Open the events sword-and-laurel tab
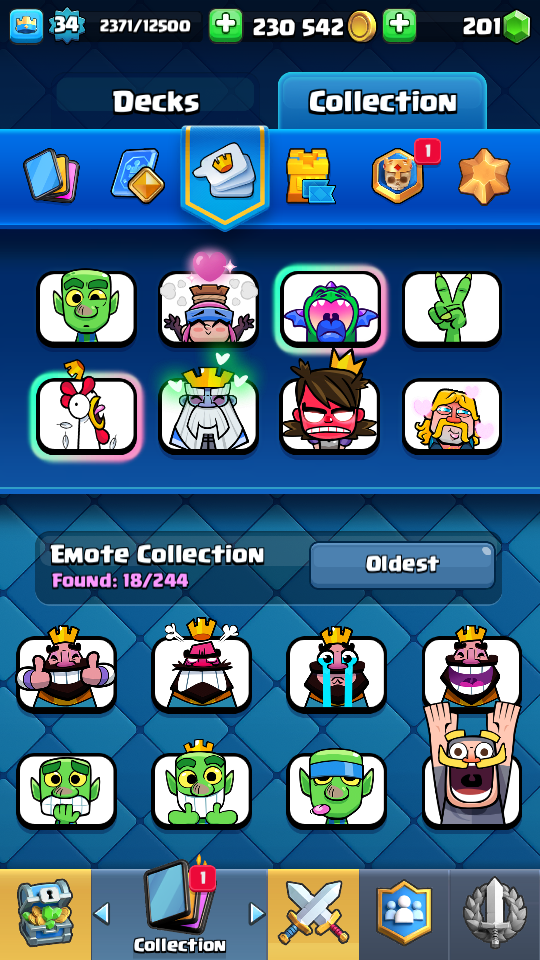The height and width of the screenshot is (960, 540). point(495,915)
